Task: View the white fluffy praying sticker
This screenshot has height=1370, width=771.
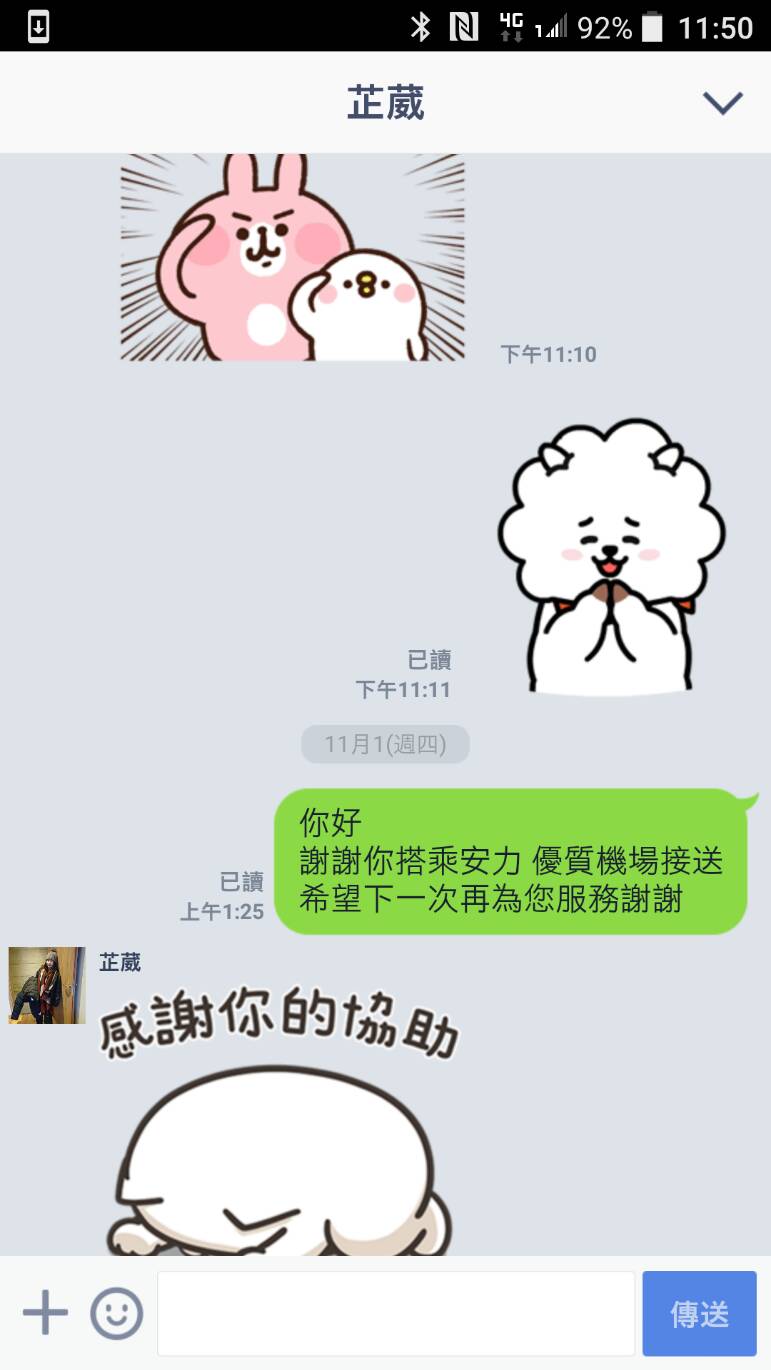Action: (x=611, y=556)
